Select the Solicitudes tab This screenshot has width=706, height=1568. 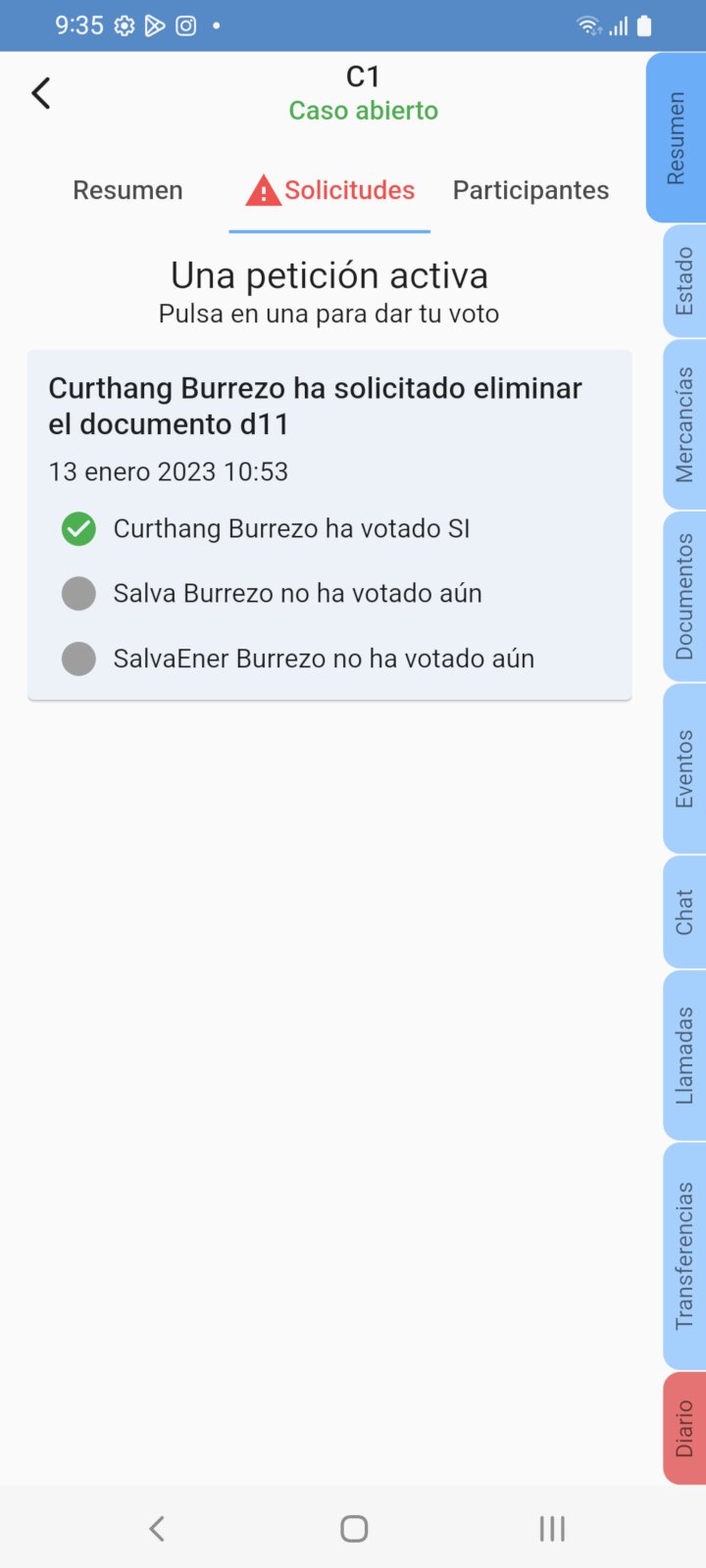coord(330,190)
